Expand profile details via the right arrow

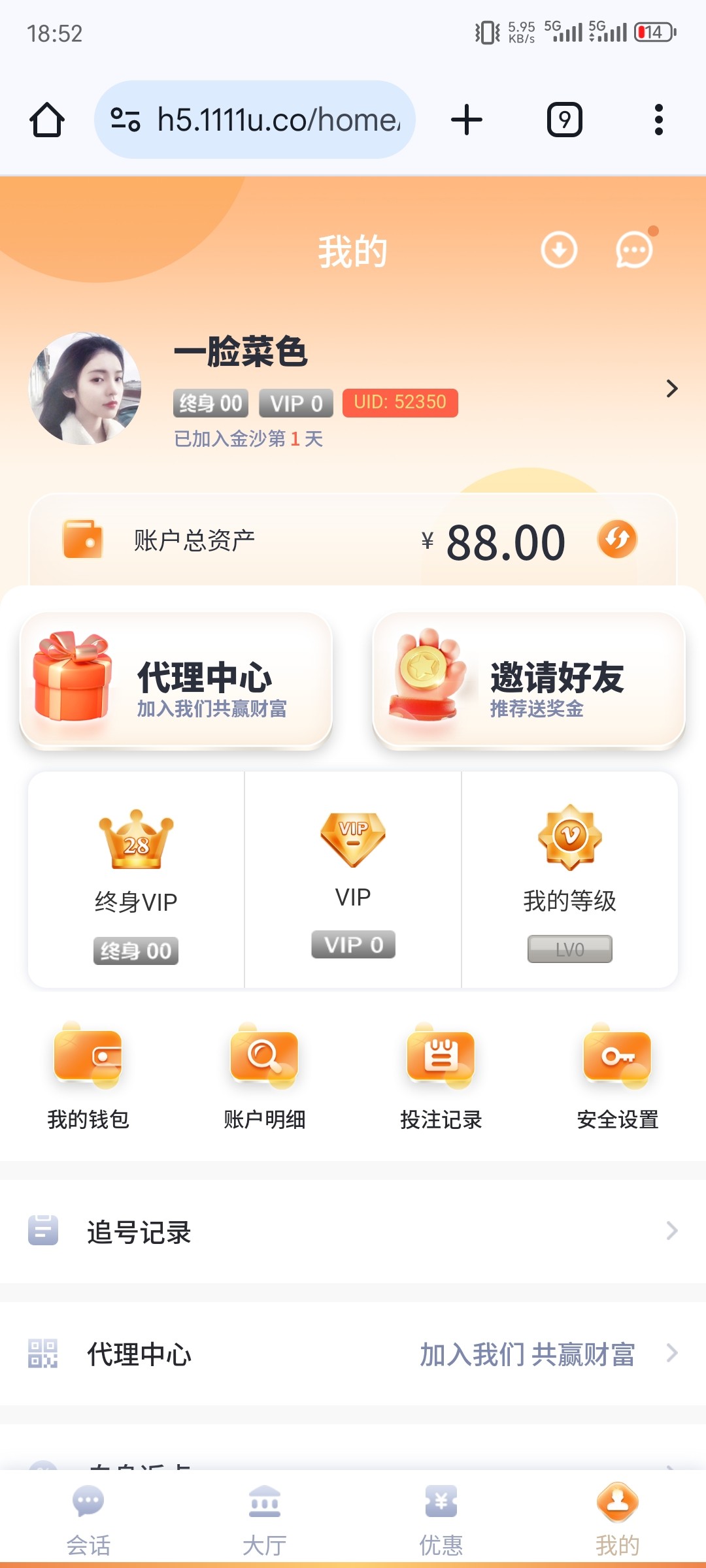tap(673, 389)
